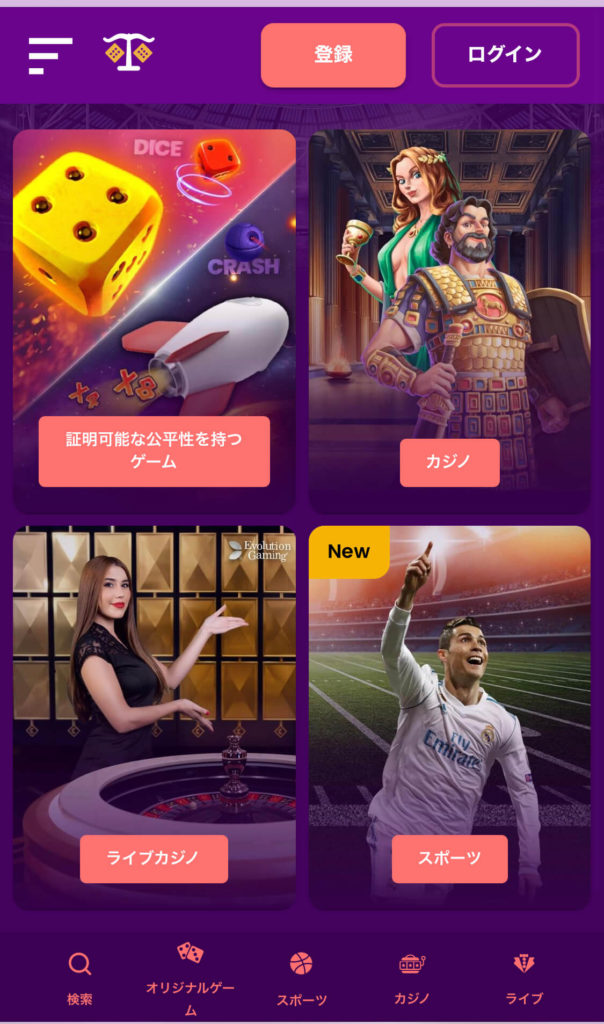
Task: Tap the 登録 register button
Action: (333, 55)
